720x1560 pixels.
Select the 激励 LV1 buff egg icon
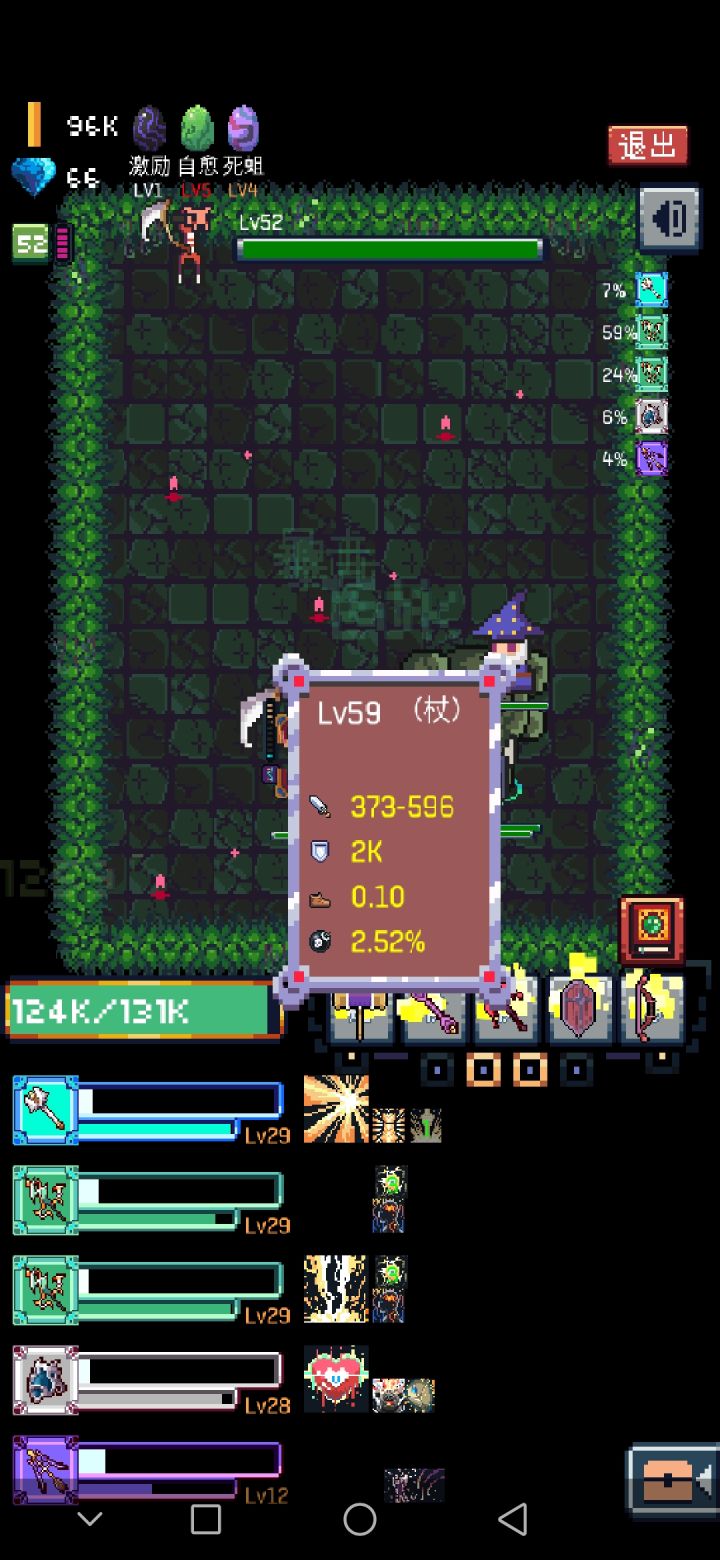(148, 130)
